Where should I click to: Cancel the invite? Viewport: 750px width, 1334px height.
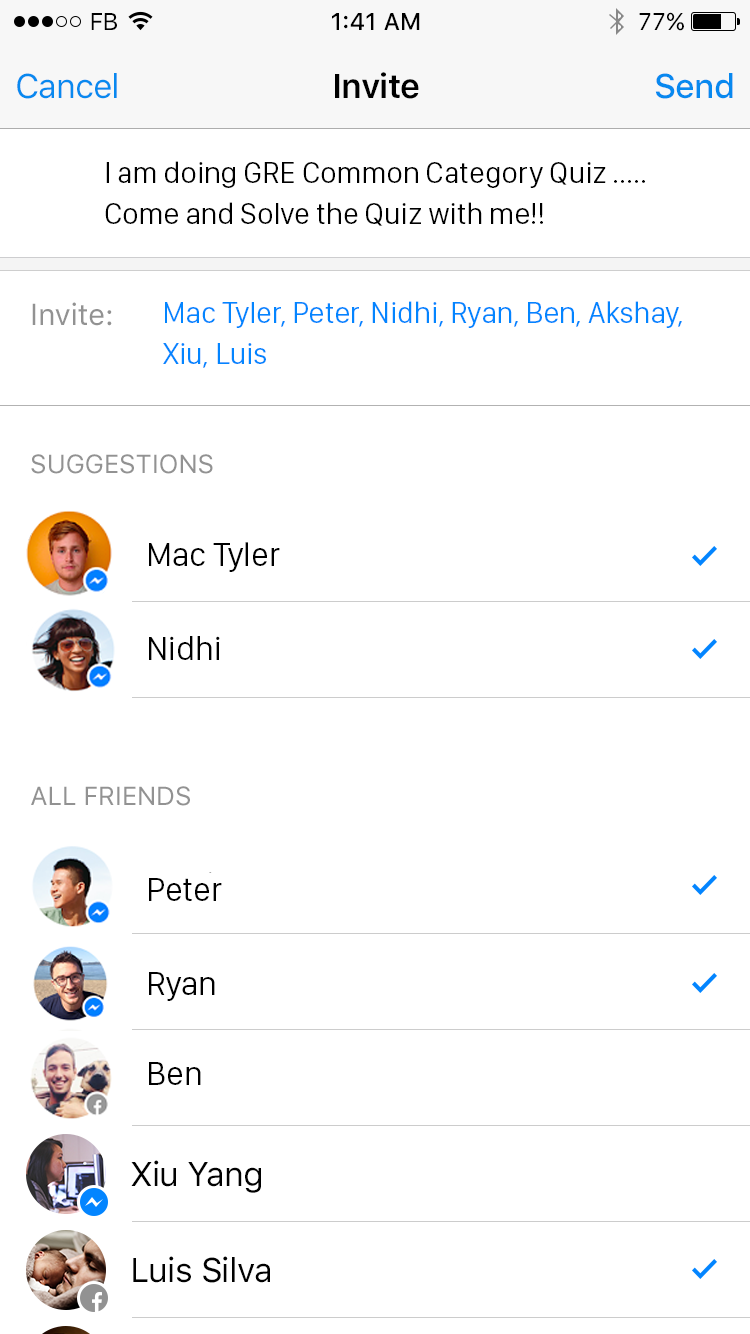pos(67,86)
